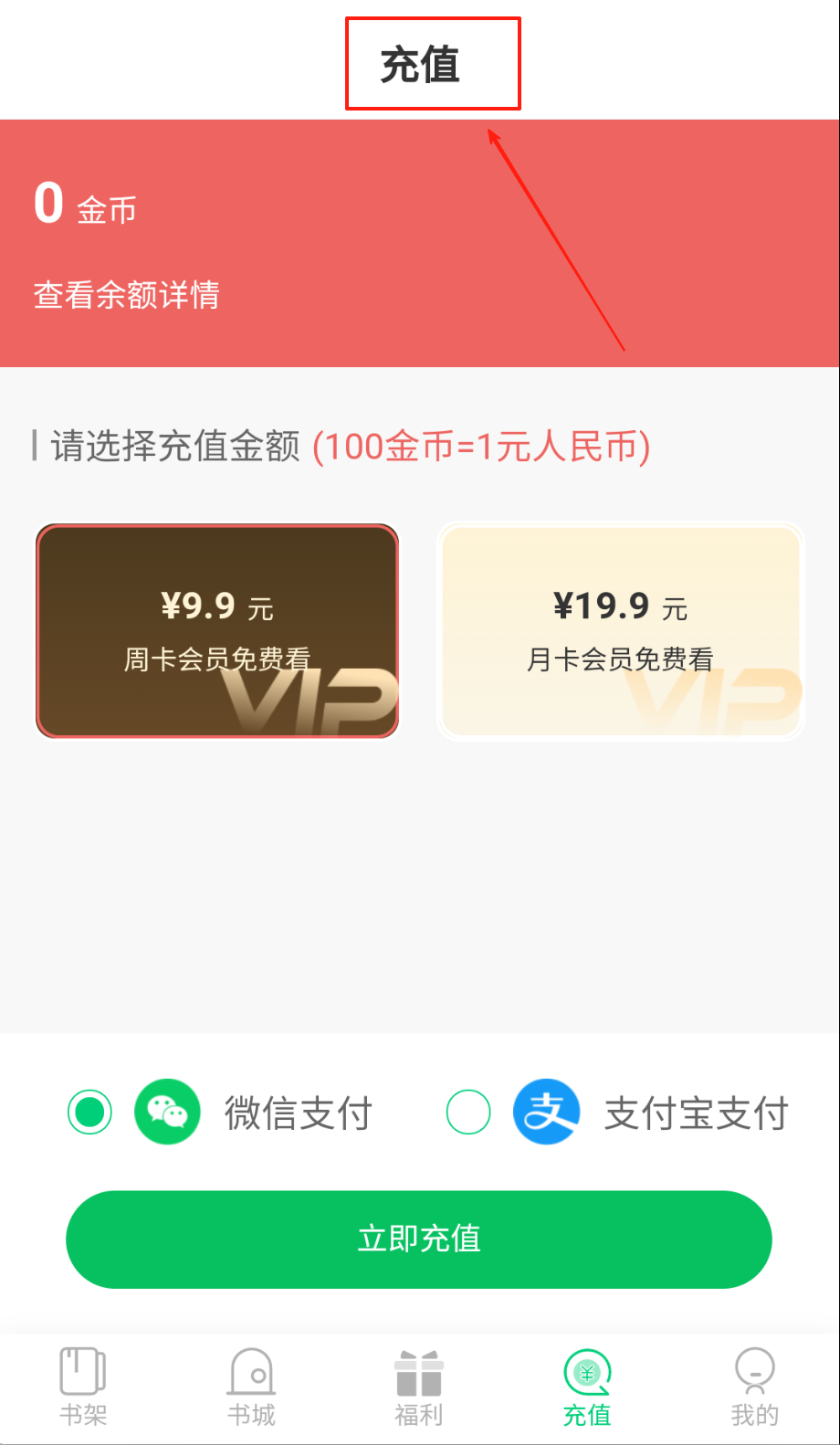The height and width of the screenshot is (1445, 840).
Task: Open the 书城 bookstore tab
Action: click(x=251, y=1387)
